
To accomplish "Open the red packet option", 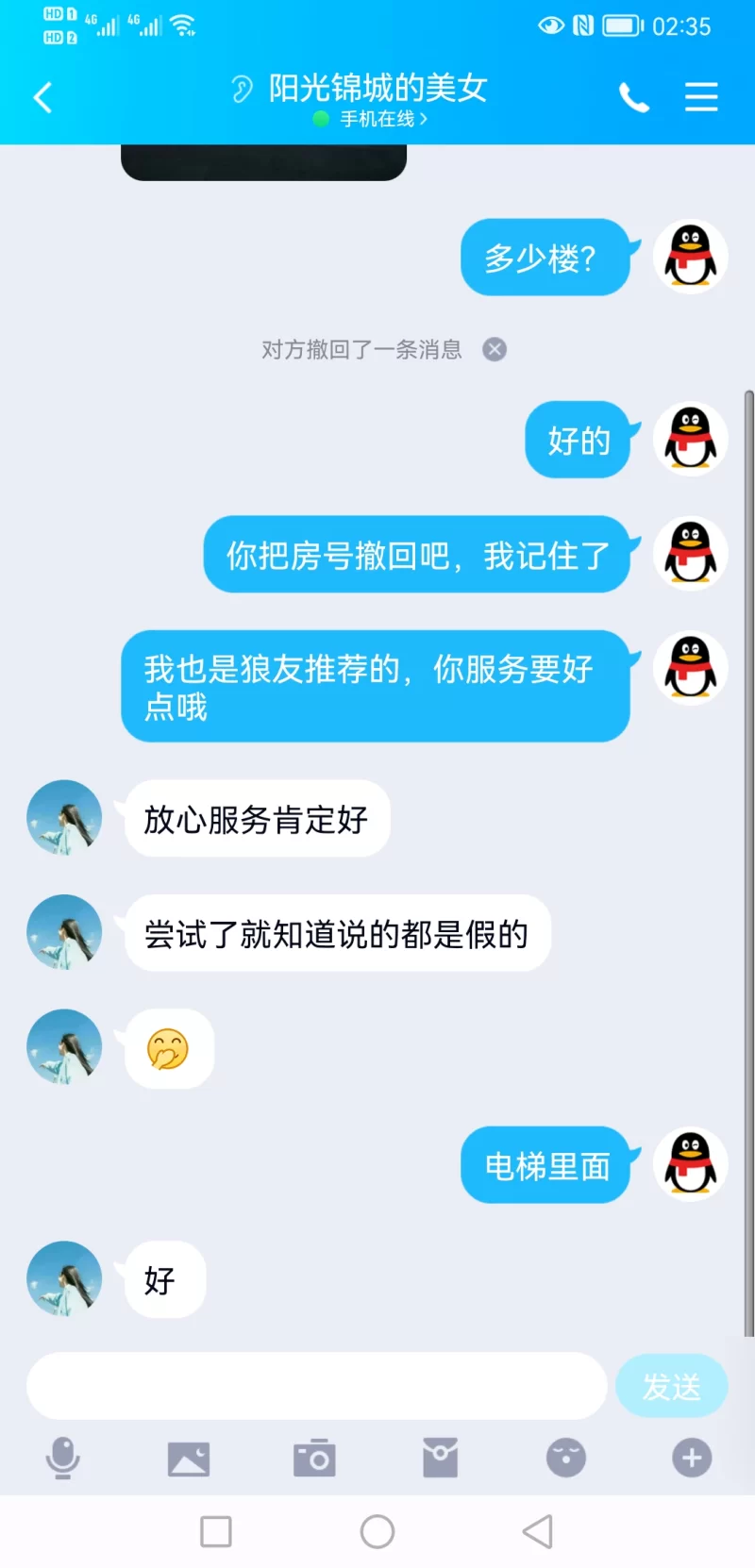I will pyautogui.click(x=440, y=1458).
